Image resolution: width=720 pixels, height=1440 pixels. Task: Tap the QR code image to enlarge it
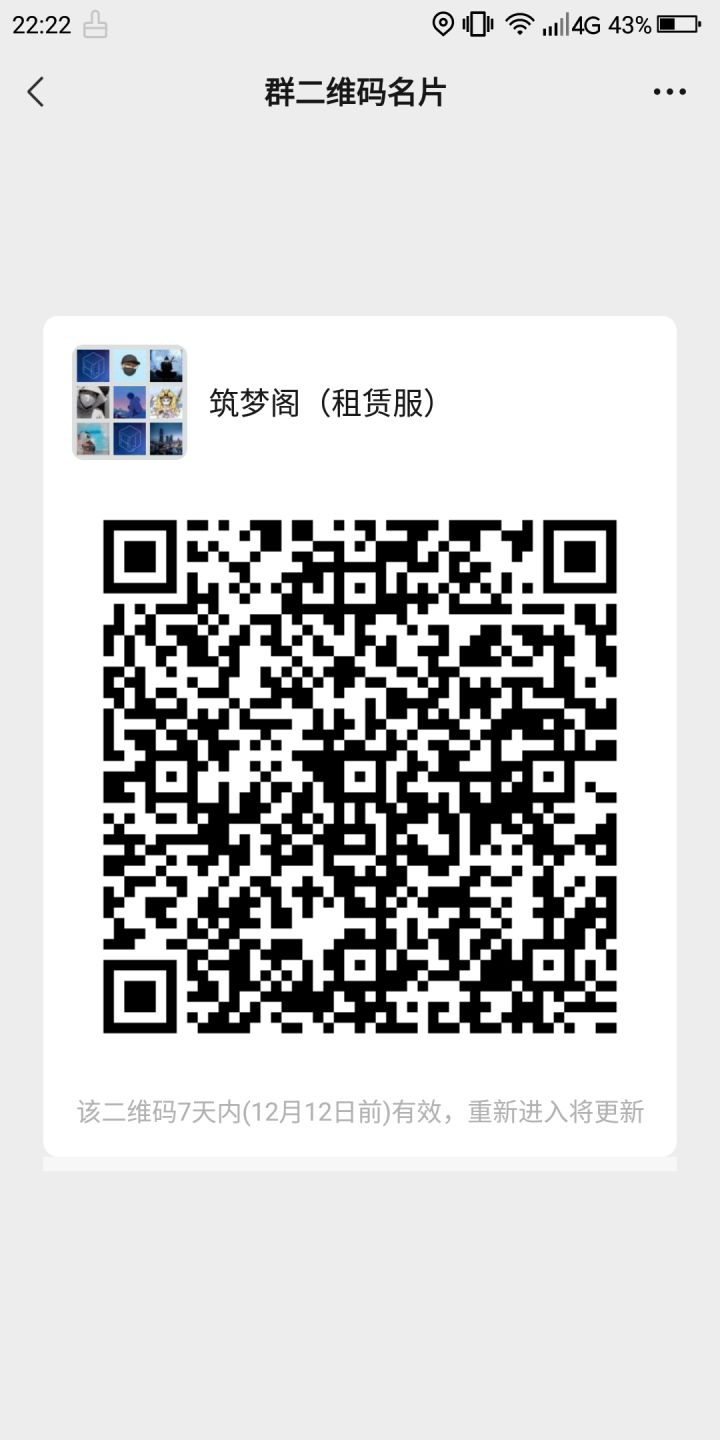pos(360,775)
